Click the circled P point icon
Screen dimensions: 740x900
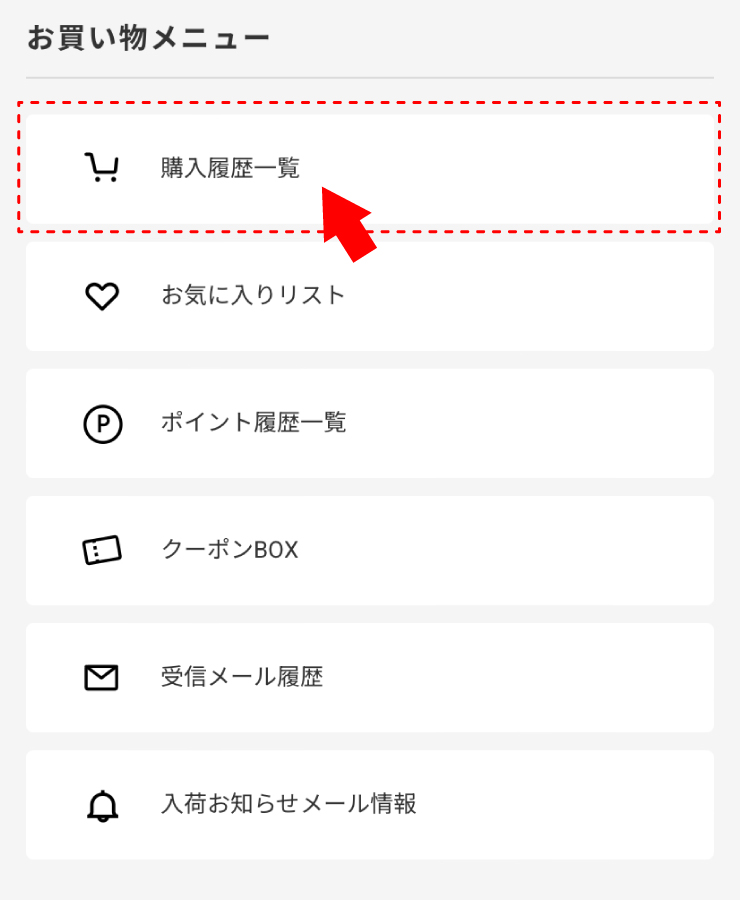103,422
